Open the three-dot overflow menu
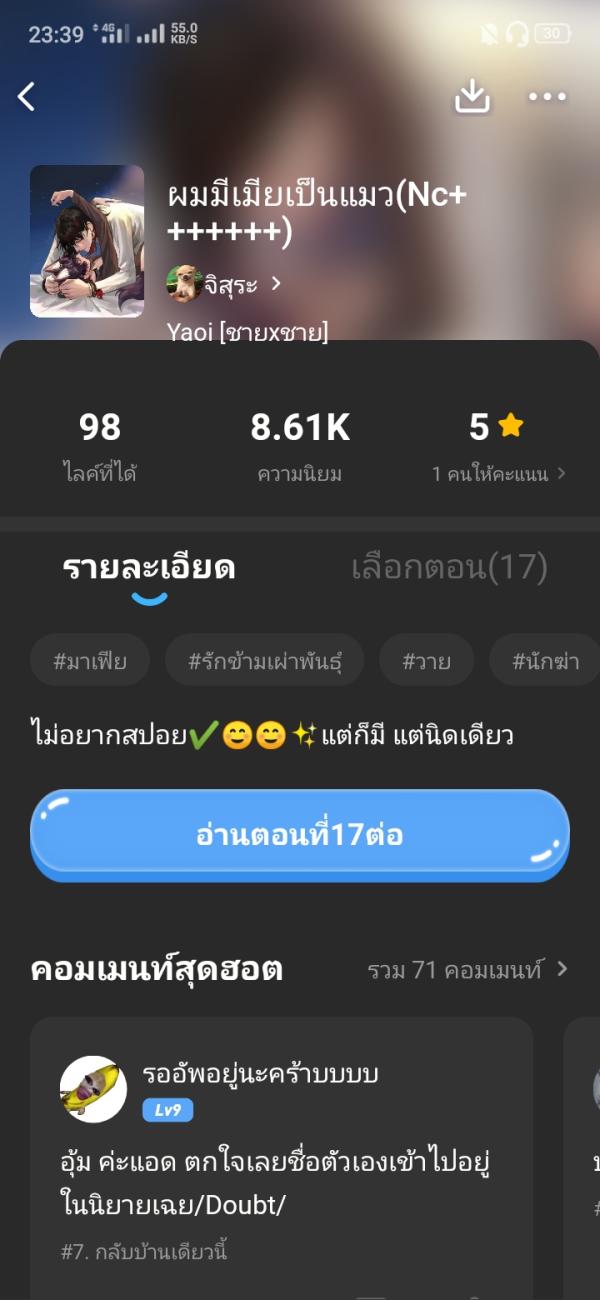This screenshot has width=600, height=1300. tap(547, 97)
